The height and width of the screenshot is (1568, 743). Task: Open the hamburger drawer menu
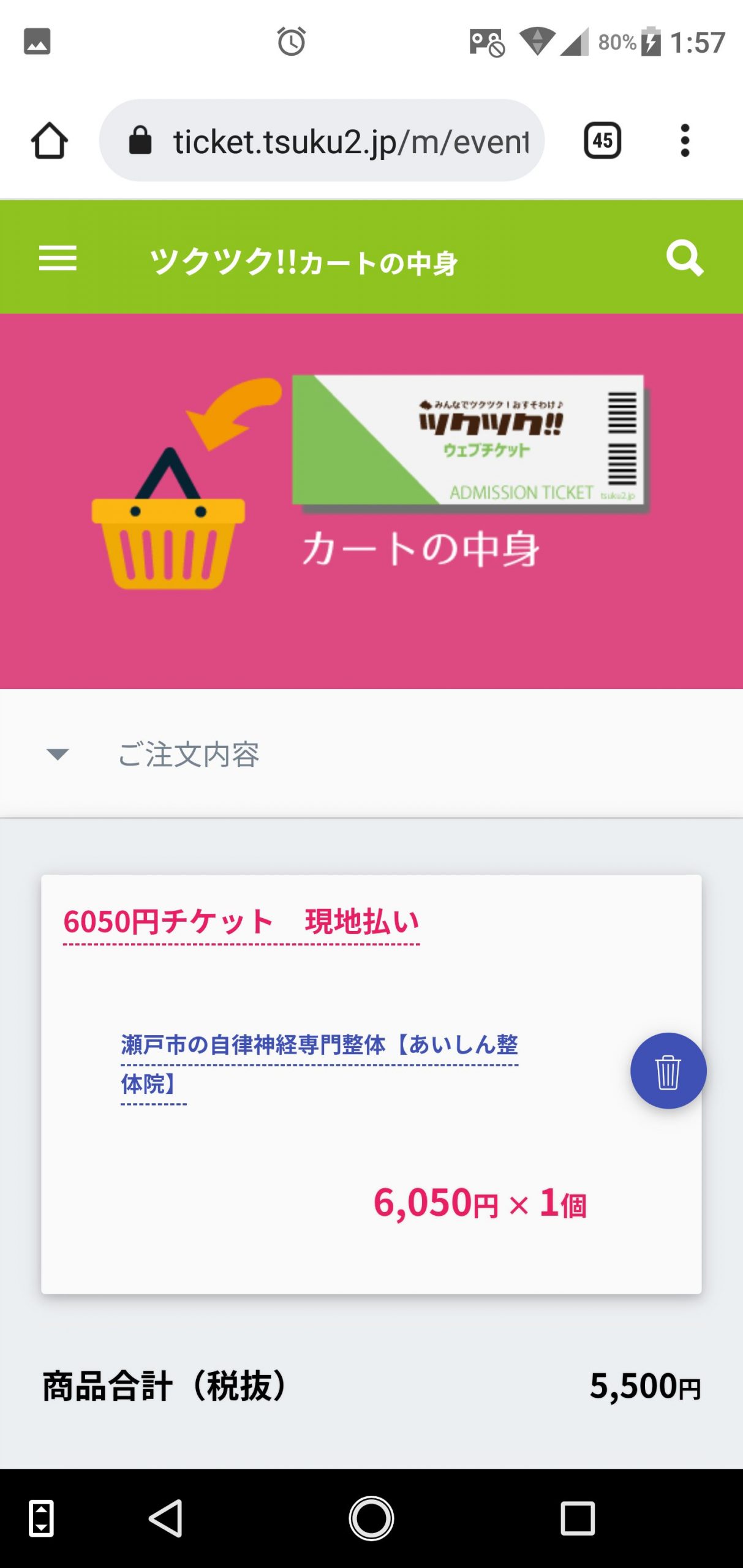tap(58, 258)
